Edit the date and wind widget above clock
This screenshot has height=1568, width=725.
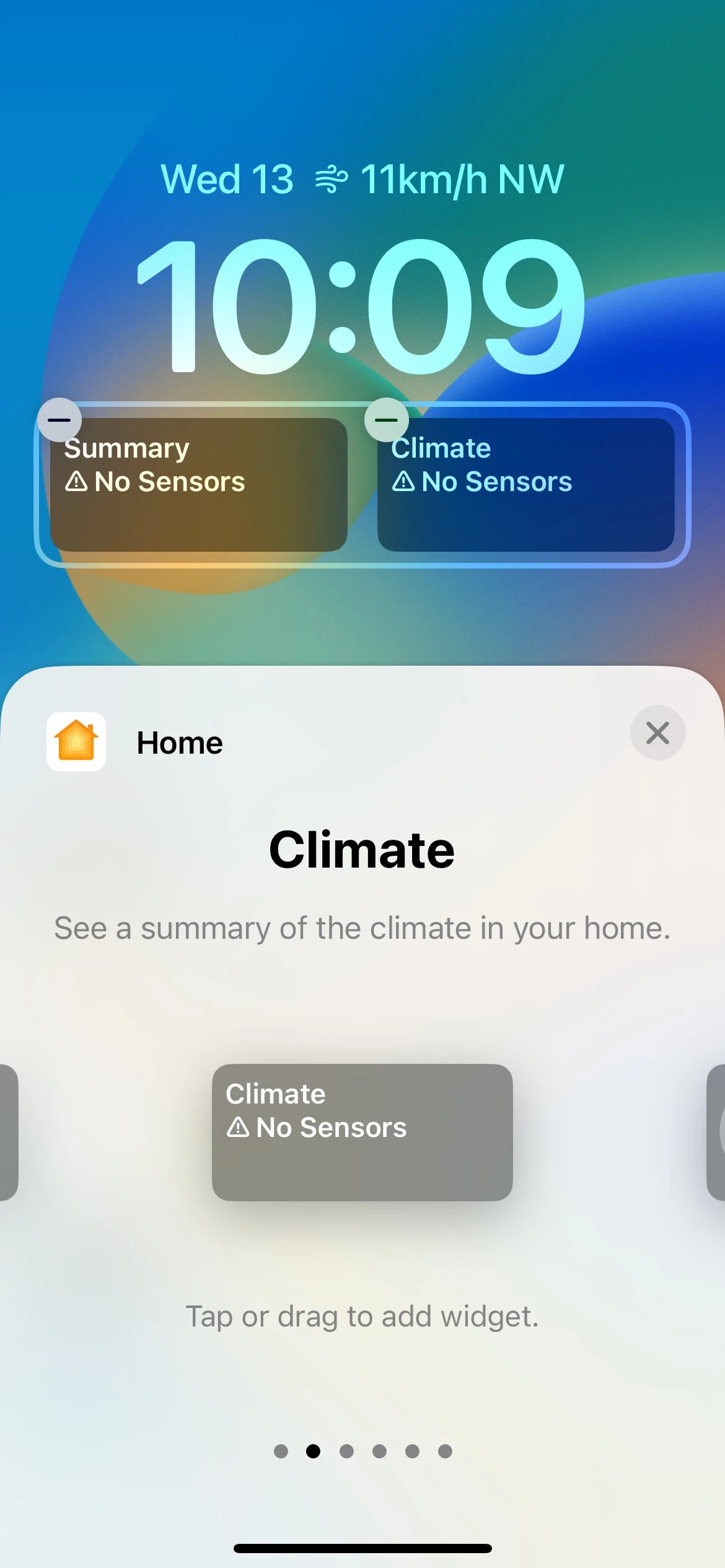[362, 179]
